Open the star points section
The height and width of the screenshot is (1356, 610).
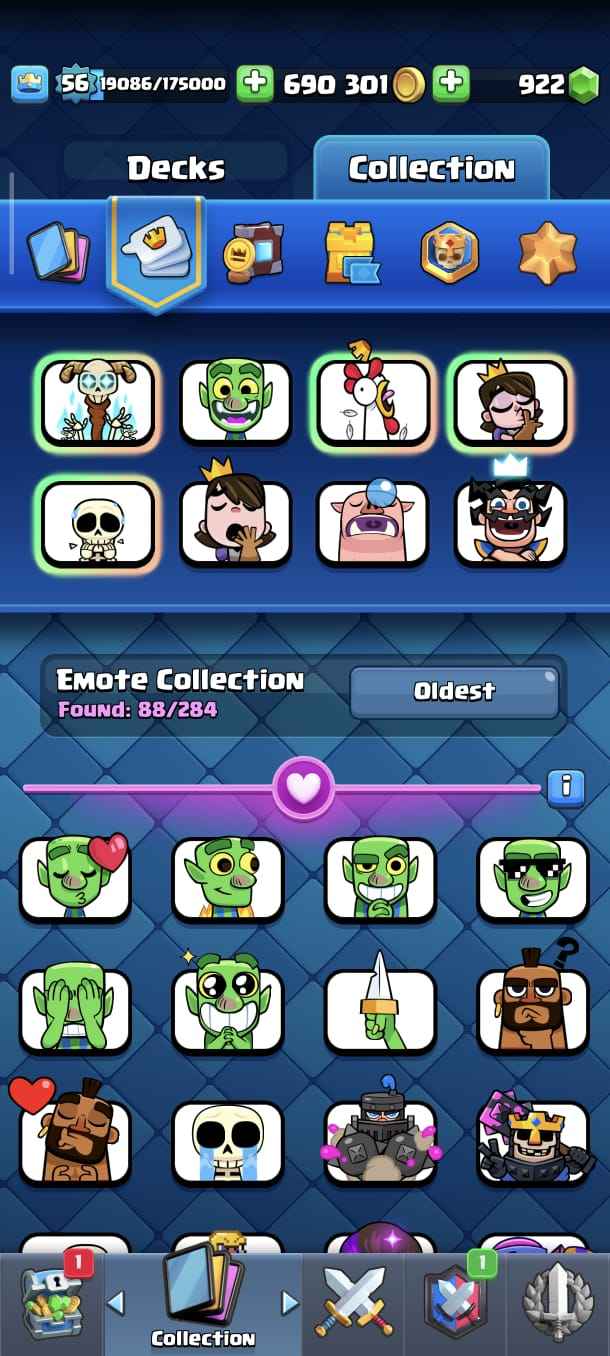tap(547, 253)
